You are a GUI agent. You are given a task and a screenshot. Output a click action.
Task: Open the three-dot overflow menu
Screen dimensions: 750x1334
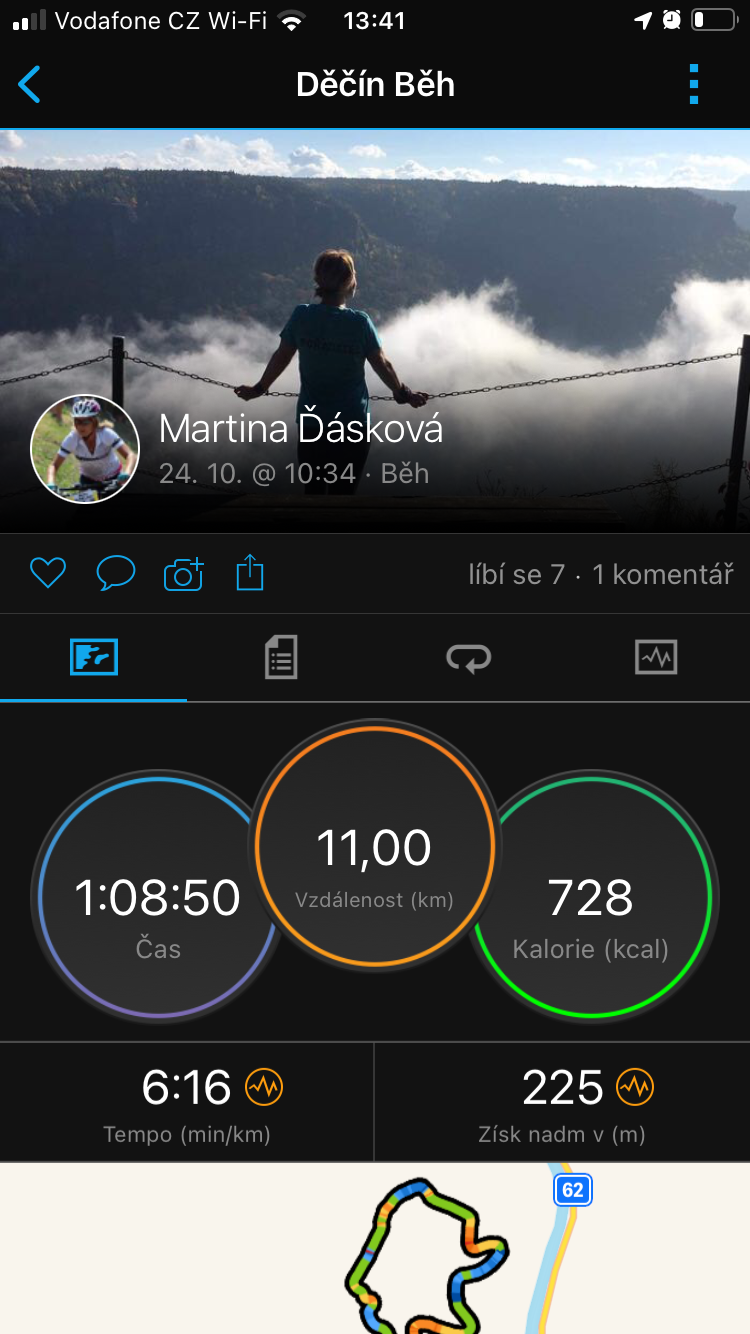point(694,84)
